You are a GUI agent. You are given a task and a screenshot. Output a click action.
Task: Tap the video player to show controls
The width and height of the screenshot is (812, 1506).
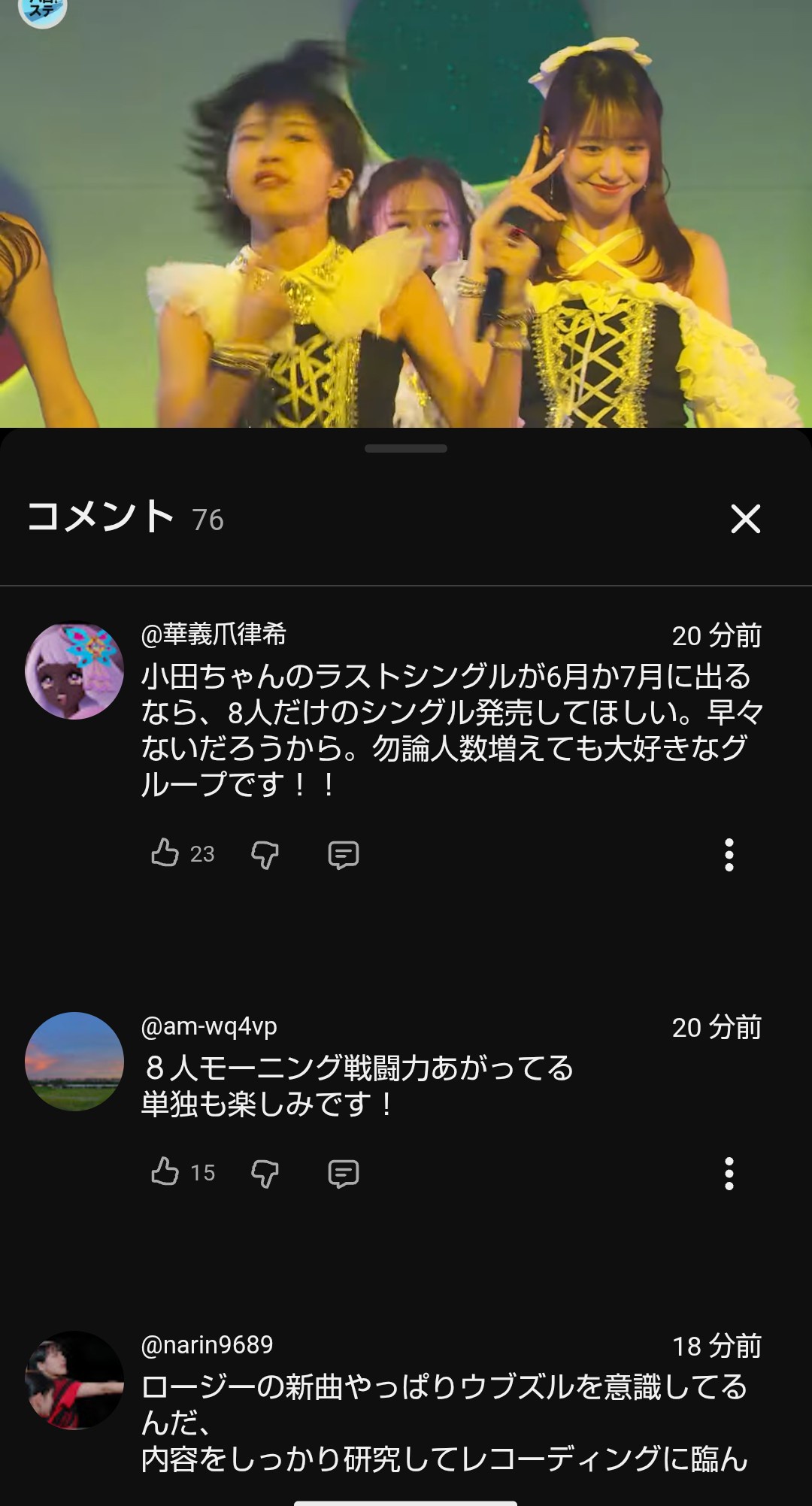click(406, 214)
